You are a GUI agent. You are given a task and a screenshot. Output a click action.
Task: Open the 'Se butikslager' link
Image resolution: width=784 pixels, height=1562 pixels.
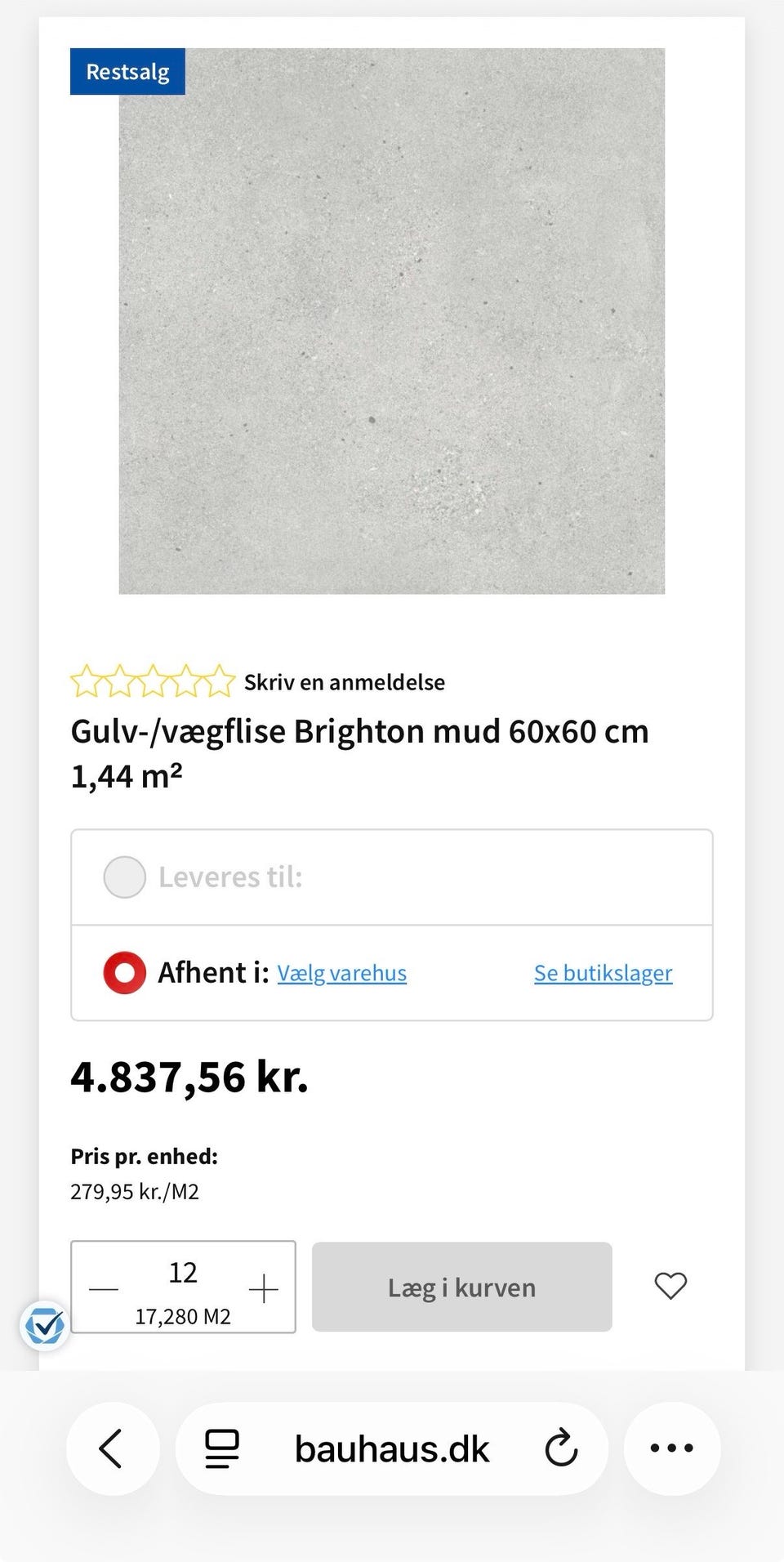pyautogui.click(x=603, y=973)
